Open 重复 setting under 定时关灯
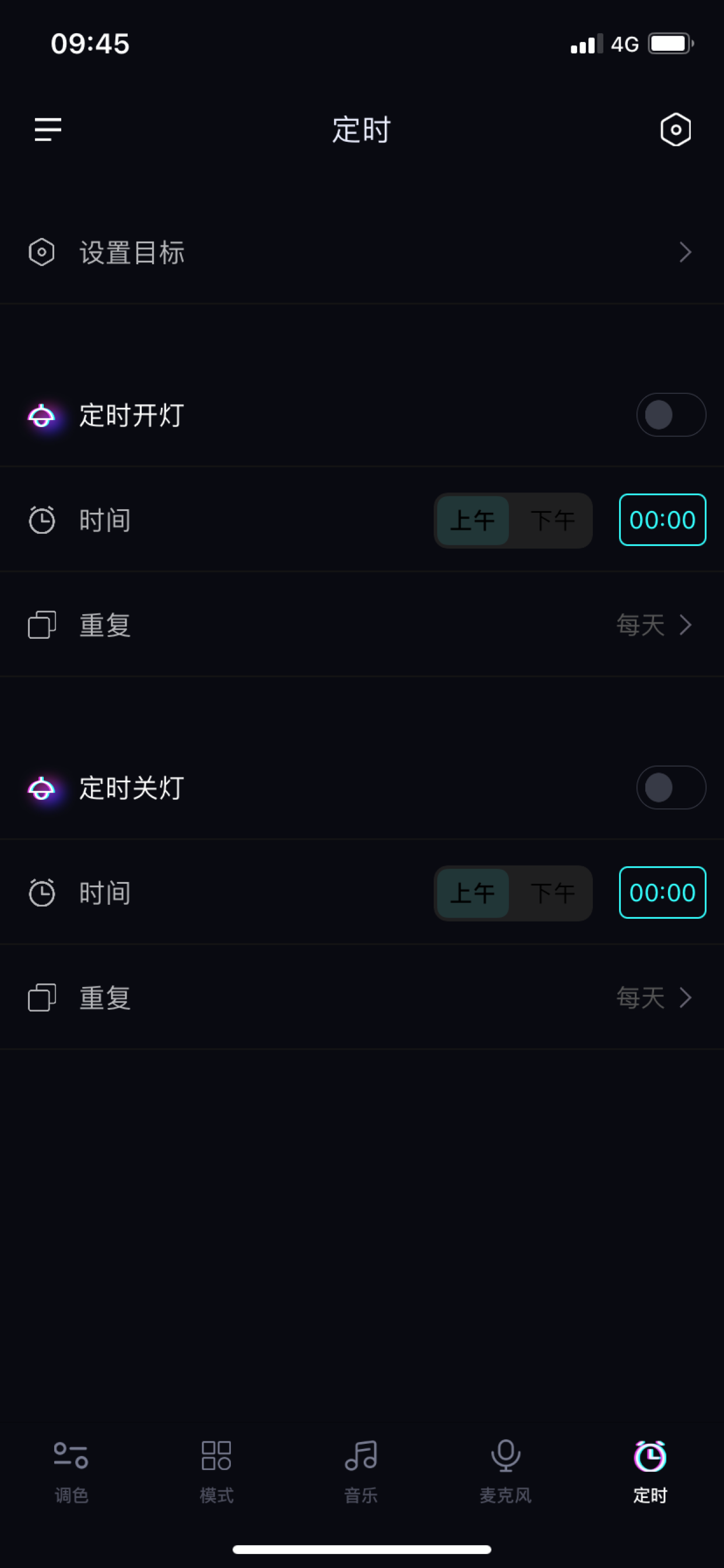Screen dimensions: 724x1568 click(362, 997)
